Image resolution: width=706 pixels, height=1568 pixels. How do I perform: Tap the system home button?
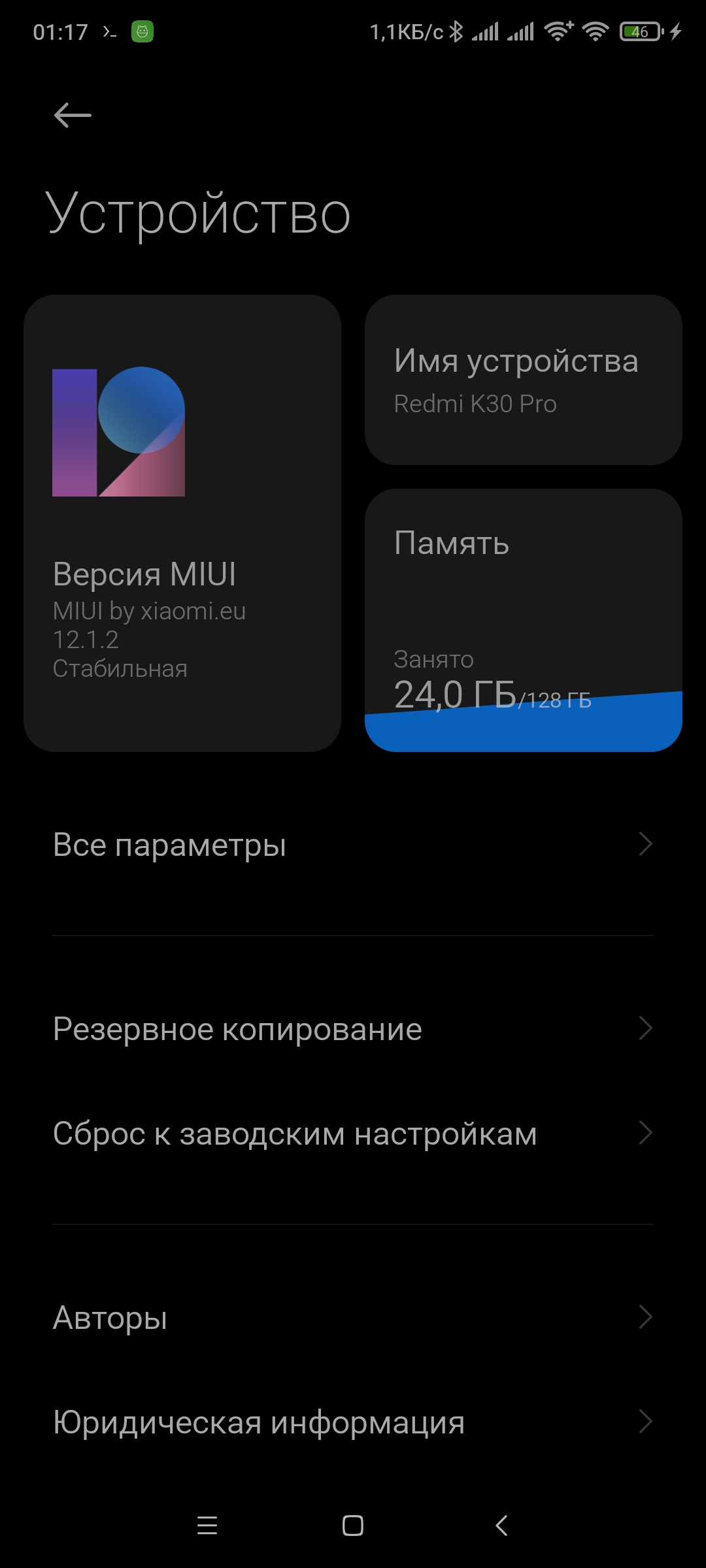pyautogui.click(x=353, y=1526)
